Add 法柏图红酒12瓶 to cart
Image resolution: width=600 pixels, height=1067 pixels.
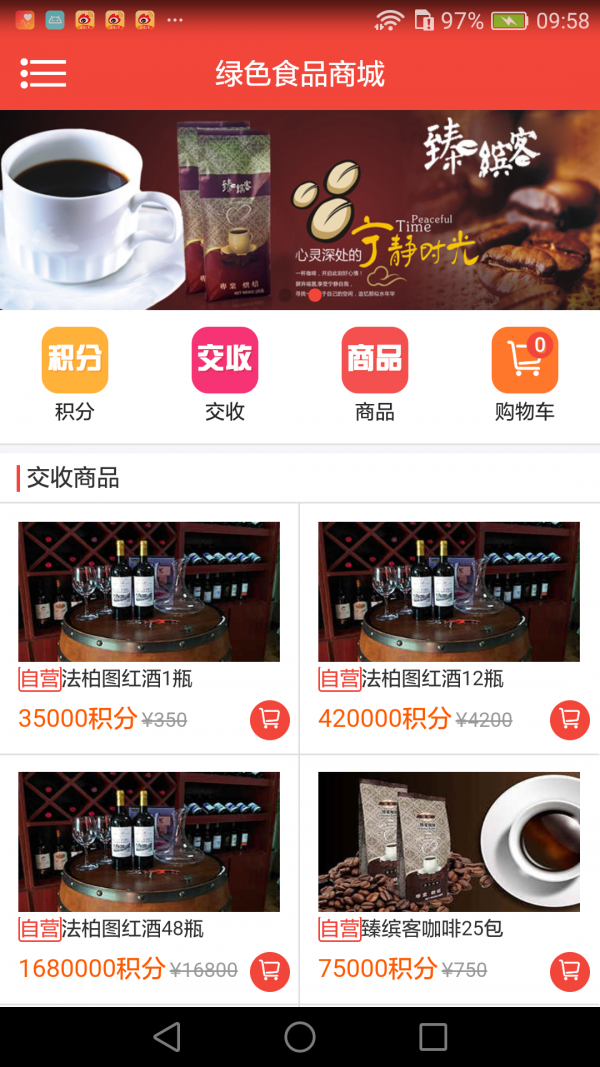coord(569,719)
